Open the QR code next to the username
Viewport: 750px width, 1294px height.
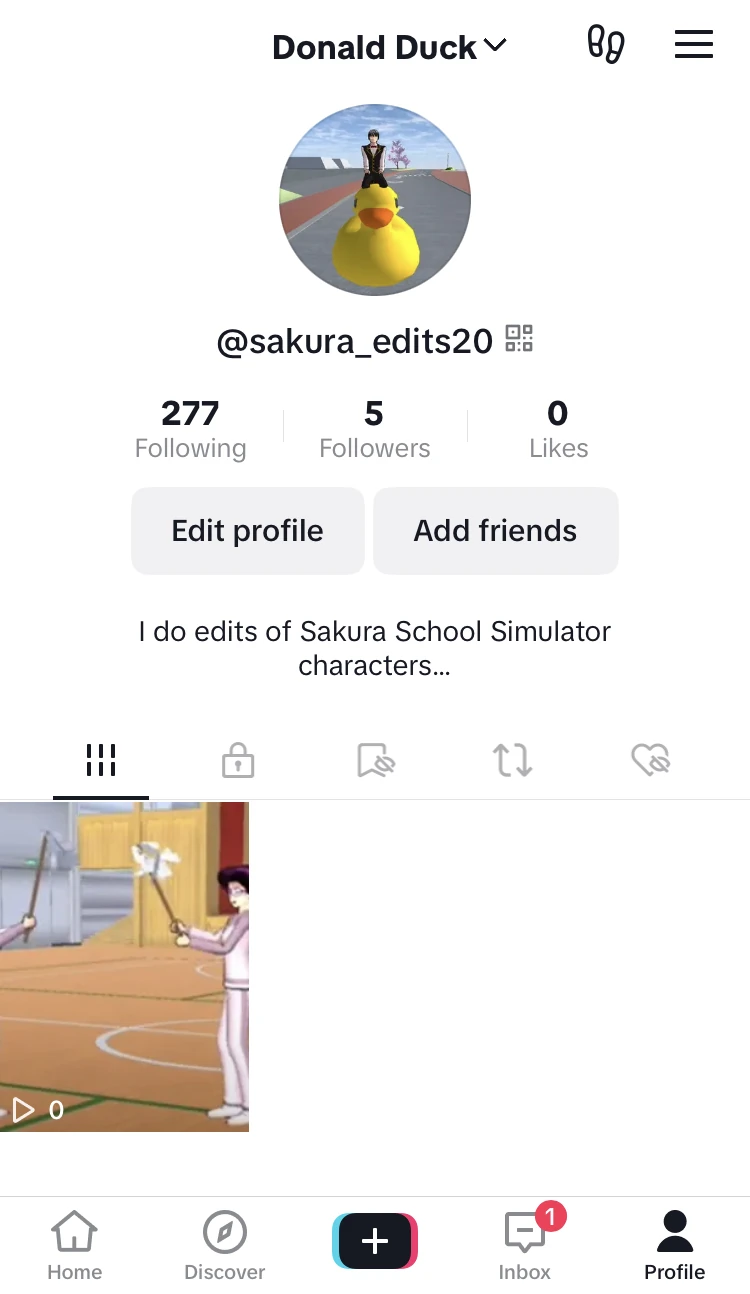[519, 339]
